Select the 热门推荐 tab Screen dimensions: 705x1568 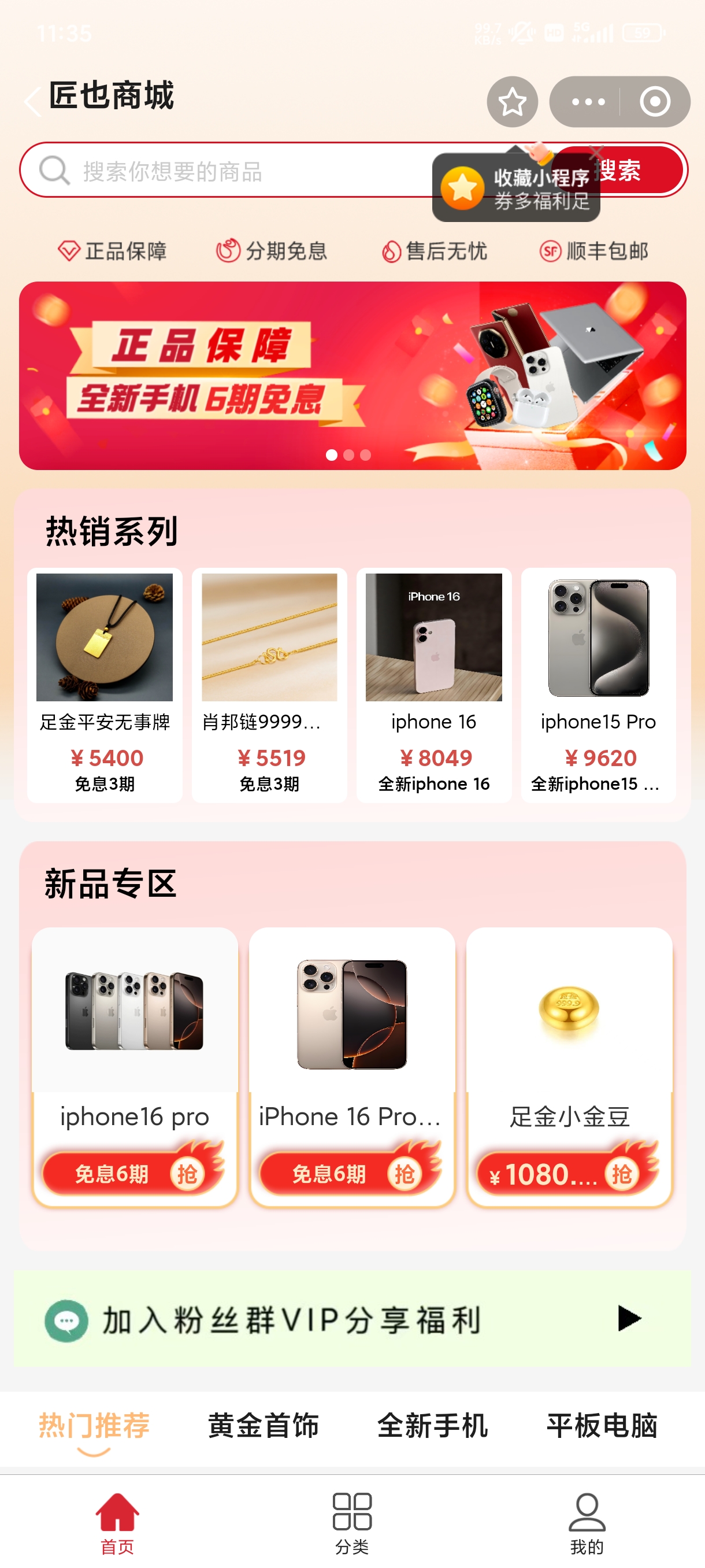point(94,1426)
